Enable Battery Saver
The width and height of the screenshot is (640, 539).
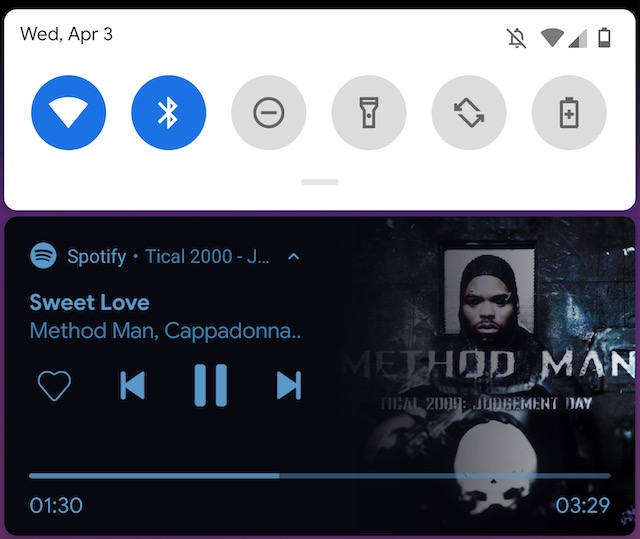[569, 113]
